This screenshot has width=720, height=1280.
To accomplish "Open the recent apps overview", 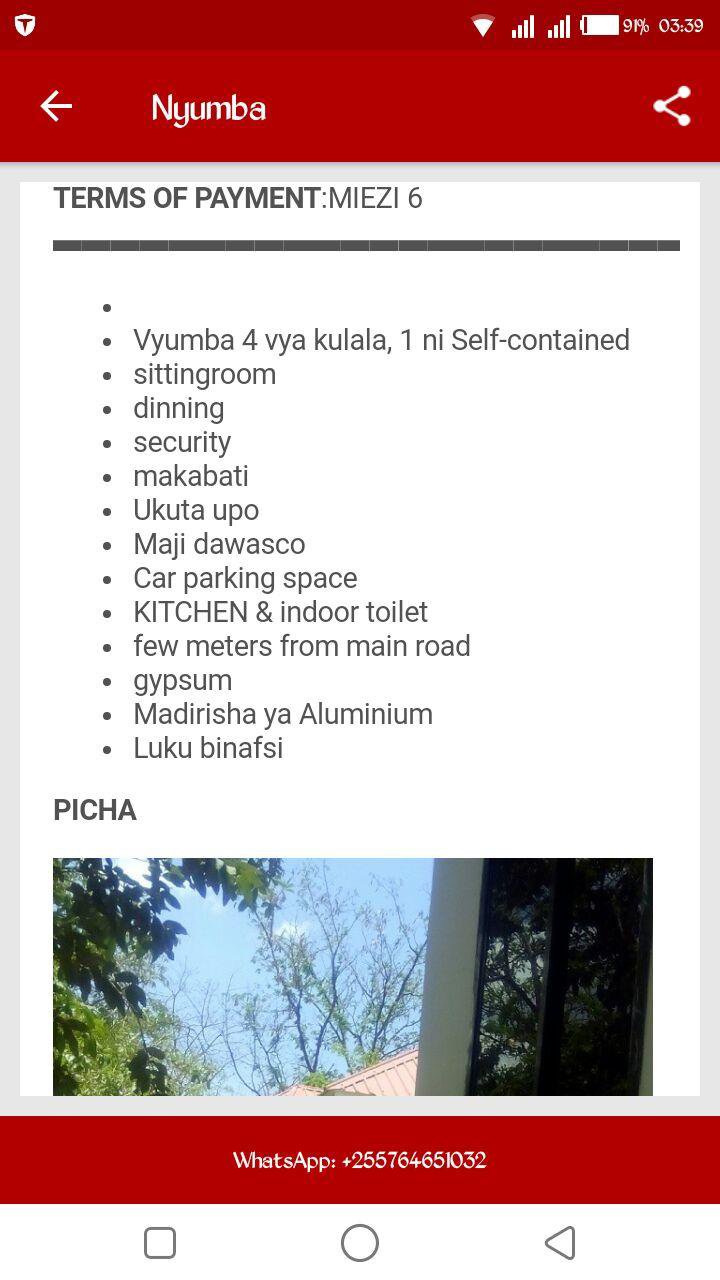I will click(160, 1243).
